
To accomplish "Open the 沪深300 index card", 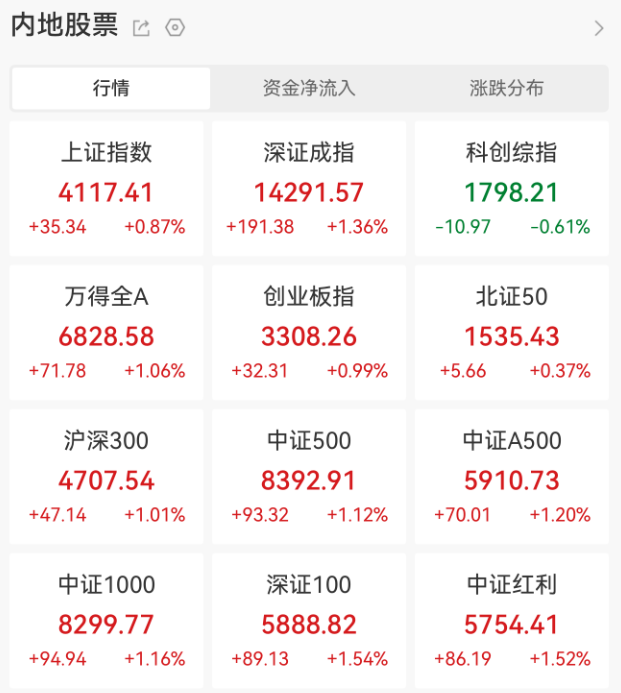I will (x=107, y=477).
